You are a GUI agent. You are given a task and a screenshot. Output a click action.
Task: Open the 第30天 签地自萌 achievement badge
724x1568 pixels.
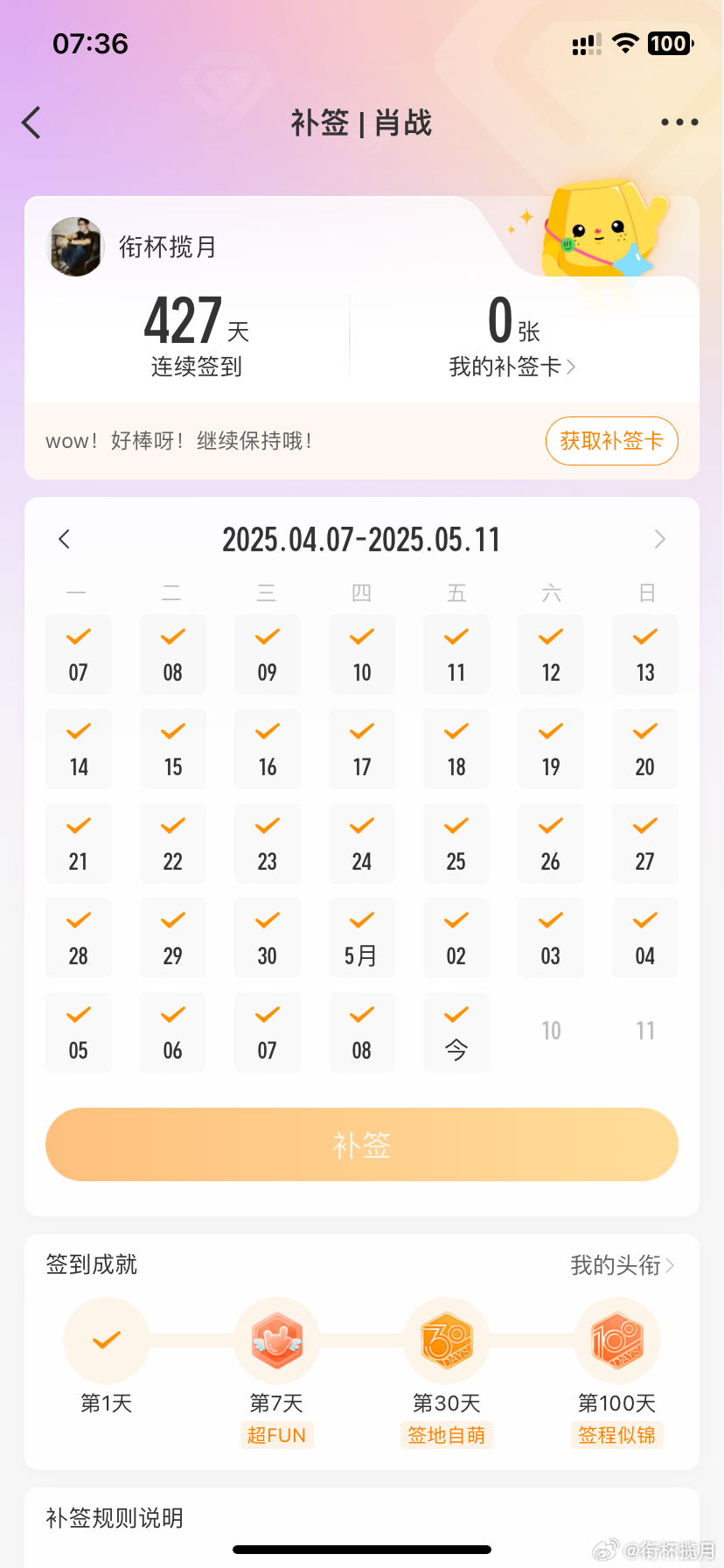tap(447, 1340)
